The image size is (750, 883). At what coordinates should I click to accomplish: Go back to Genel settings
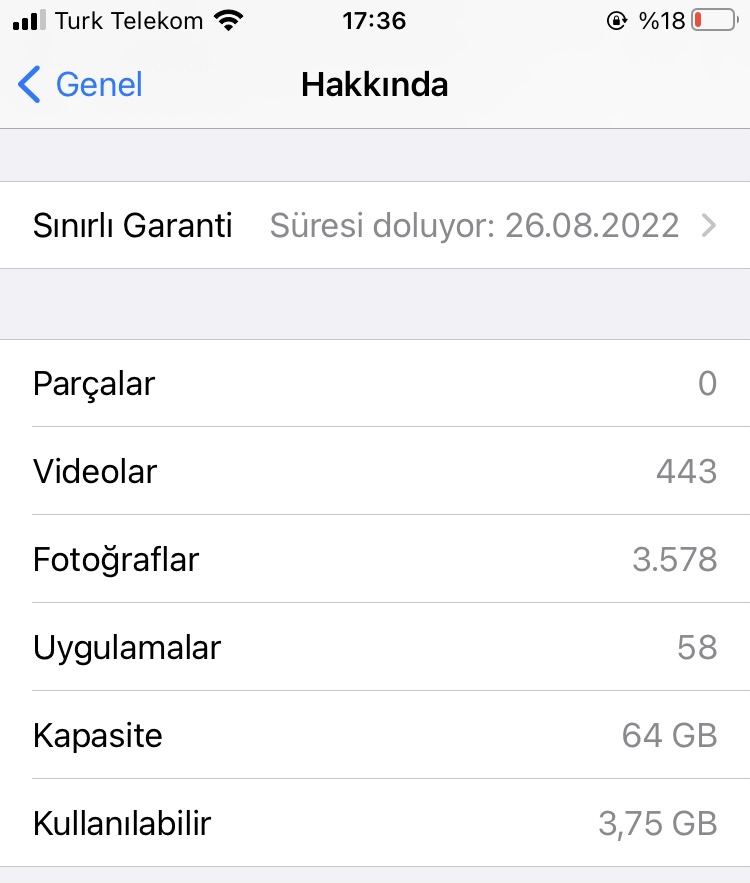pyautogui.click(x=82, y=85)
